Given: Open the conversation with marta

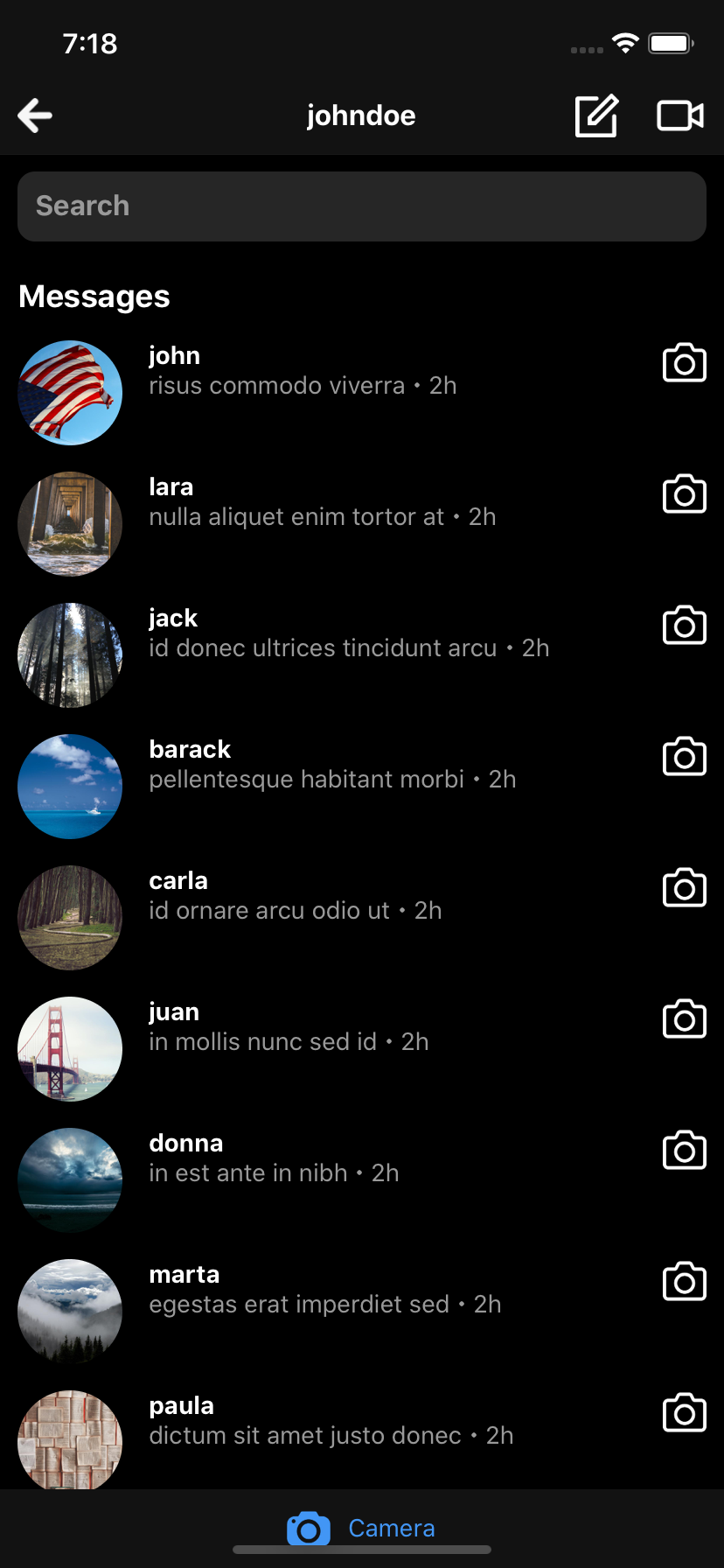Looking at the screenshot, I should point(362,1312).
